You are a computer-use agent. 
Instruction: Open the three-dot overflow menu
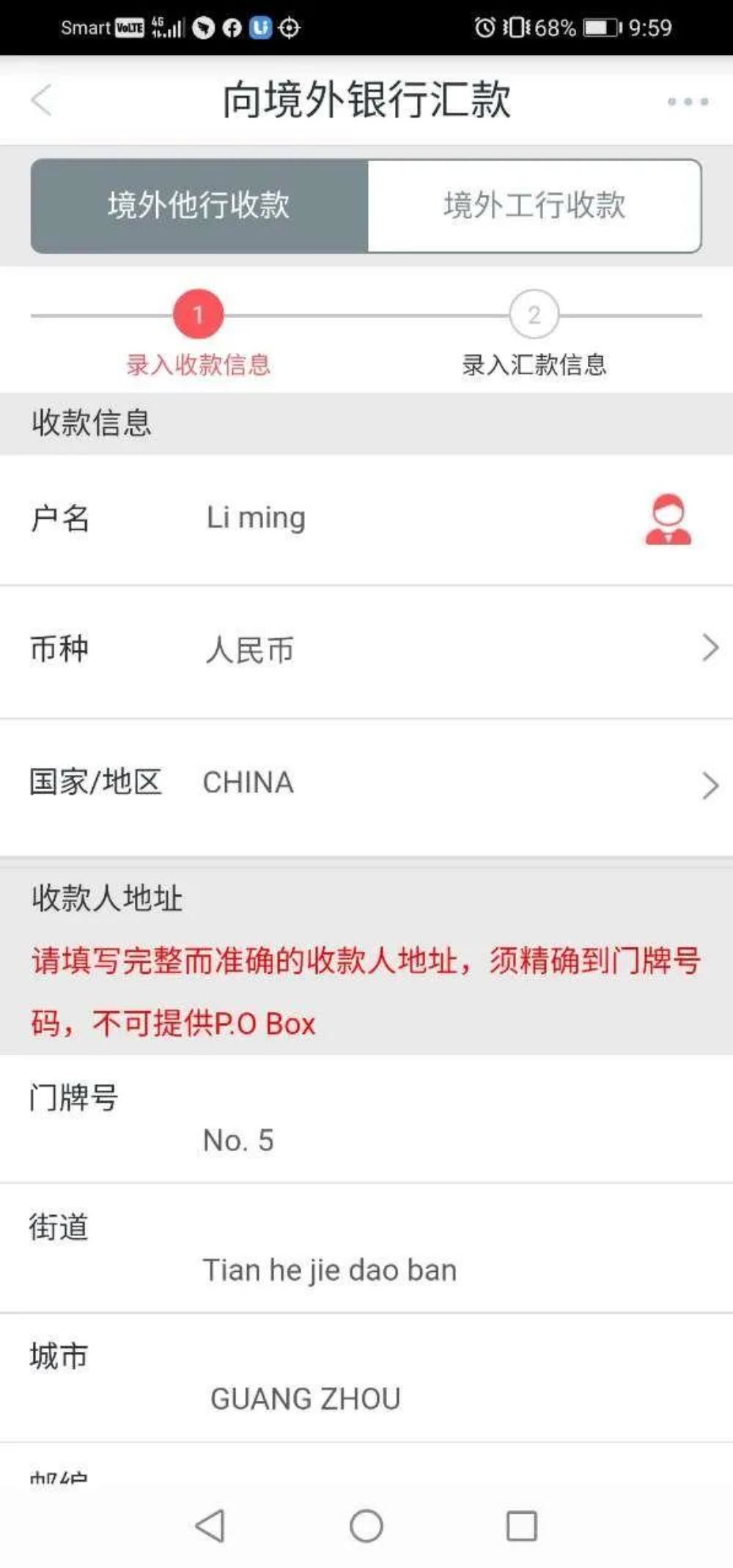(x=687, y=102)
